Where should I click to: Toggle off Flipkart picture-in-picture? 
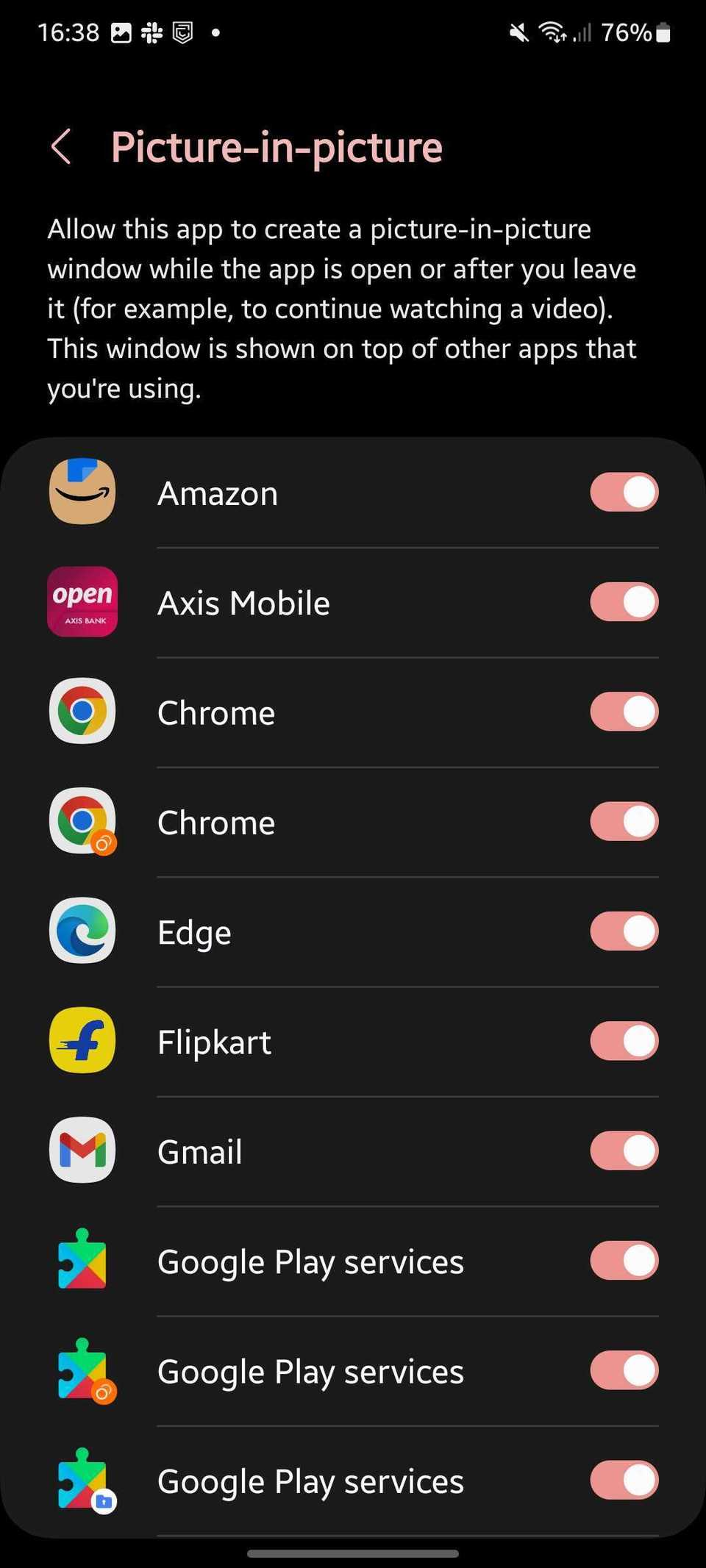(x=624, y=1041)
